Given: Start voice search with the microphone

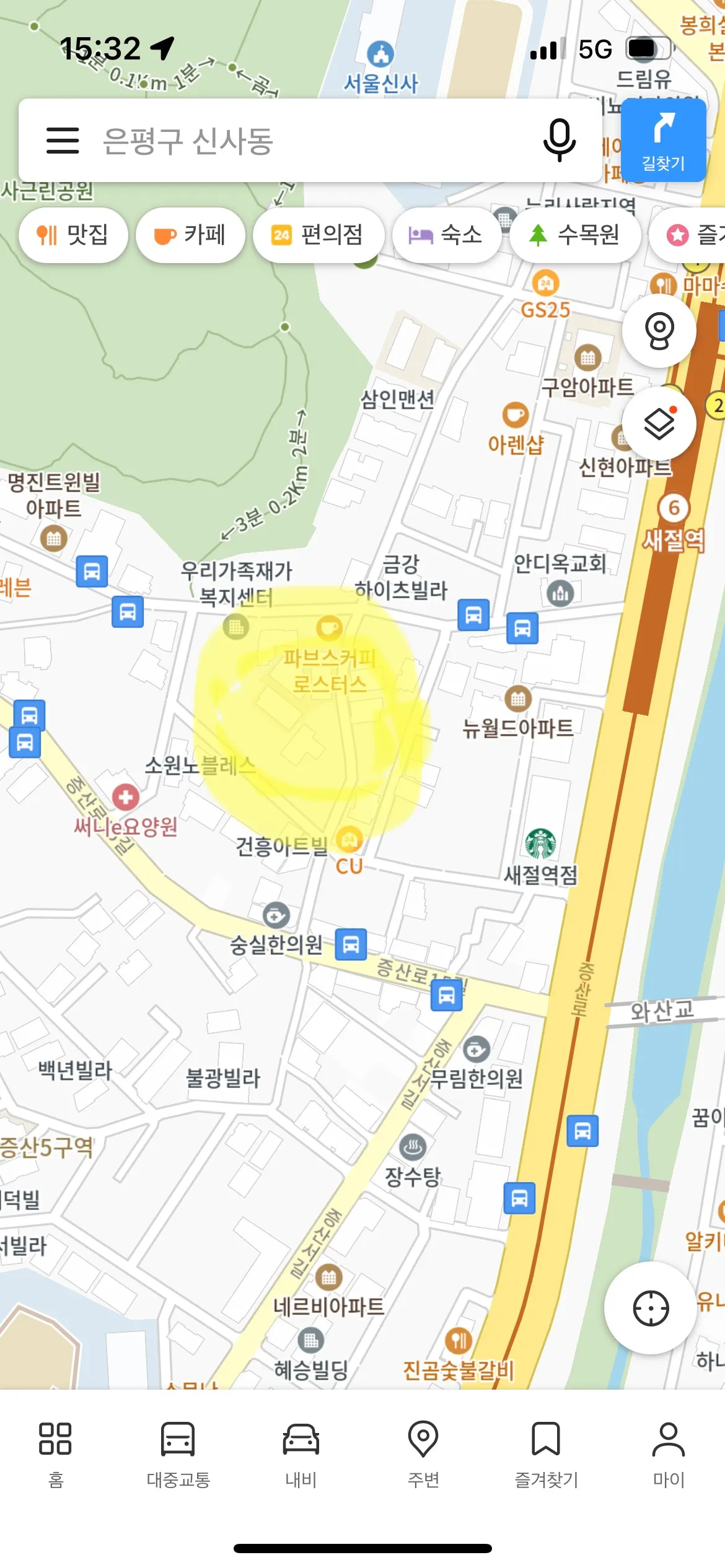Looking at the screenshot, I should click(559, 141).
